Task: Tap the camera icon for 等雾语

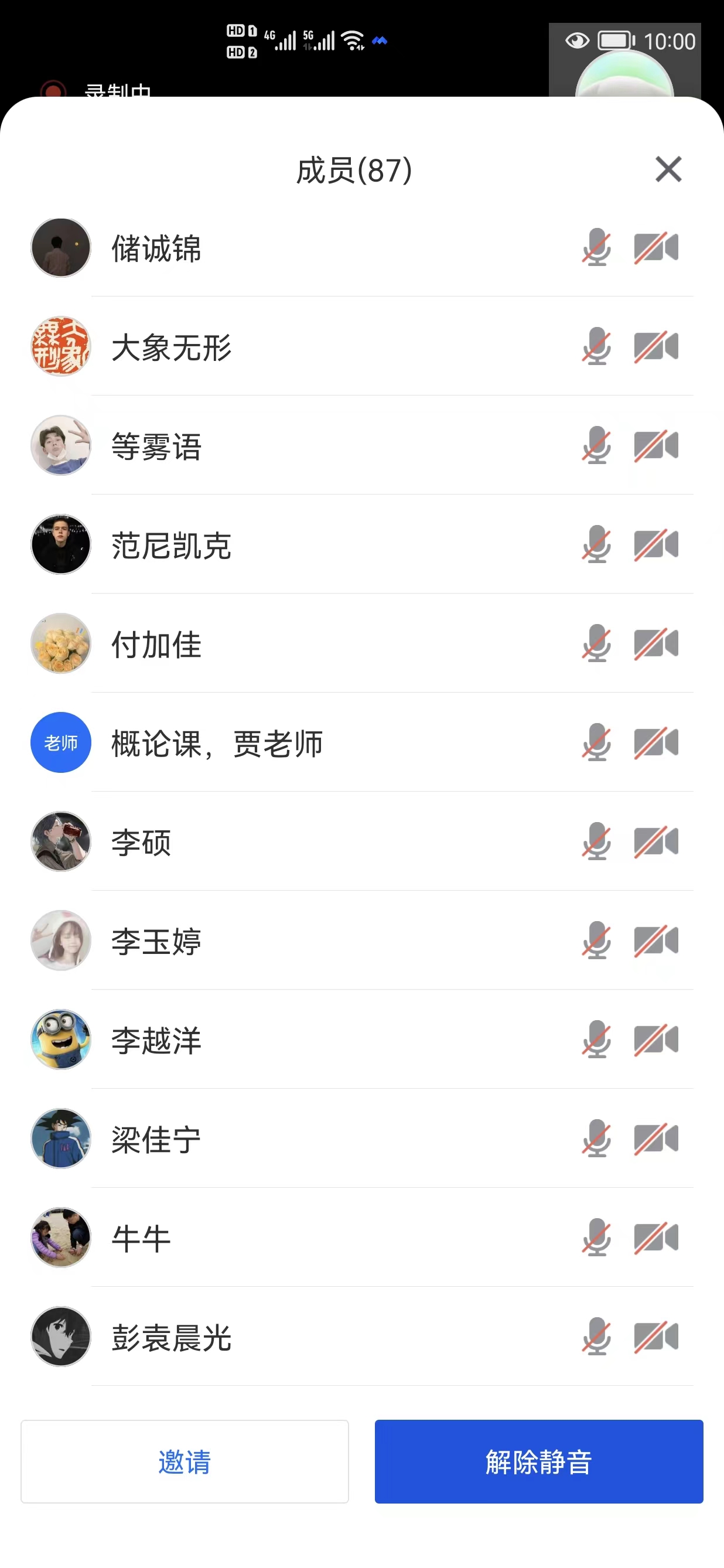Action: click(x=656, y=445)
